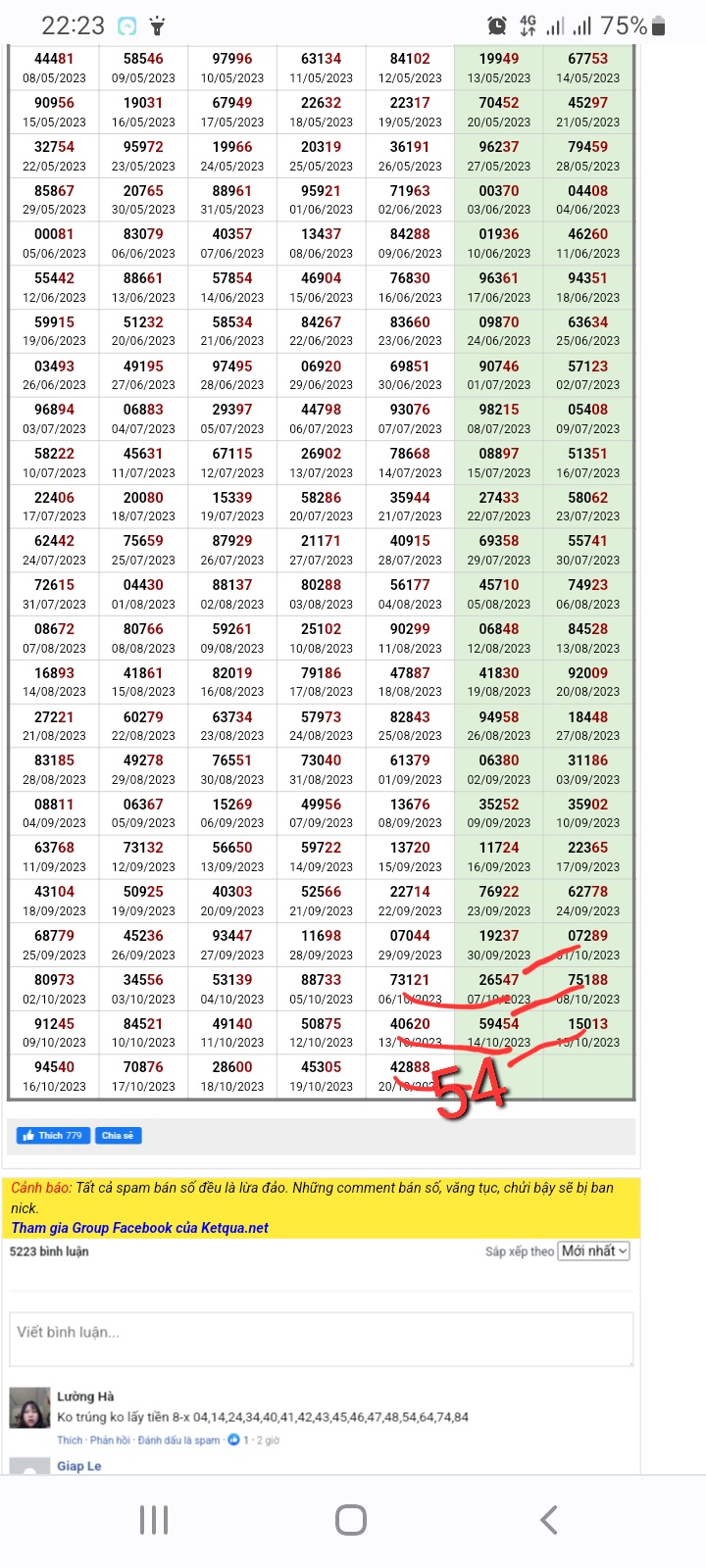Image resolution: width=706 pixels, height=1568 pixels.
Task: Open the Ketqua.net Facebook group link
Action: point(139,1228)
